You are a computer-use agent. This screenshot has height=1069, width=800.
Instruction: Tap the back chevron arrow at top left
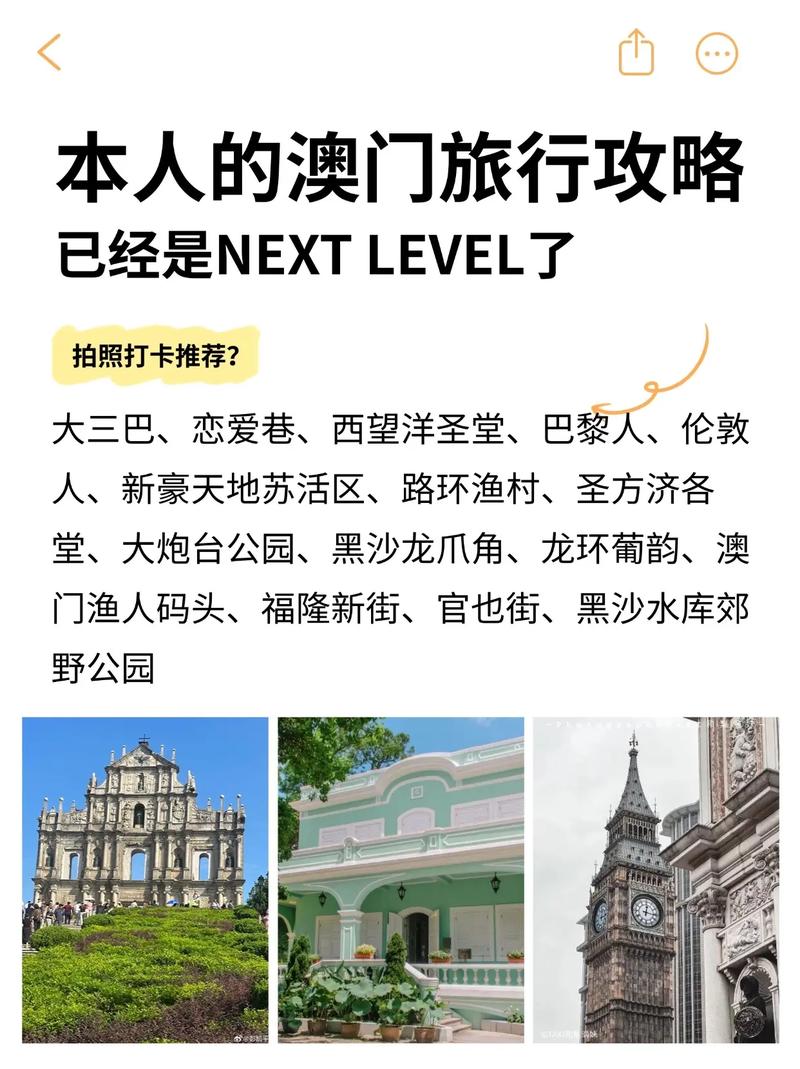pos(50,52)
